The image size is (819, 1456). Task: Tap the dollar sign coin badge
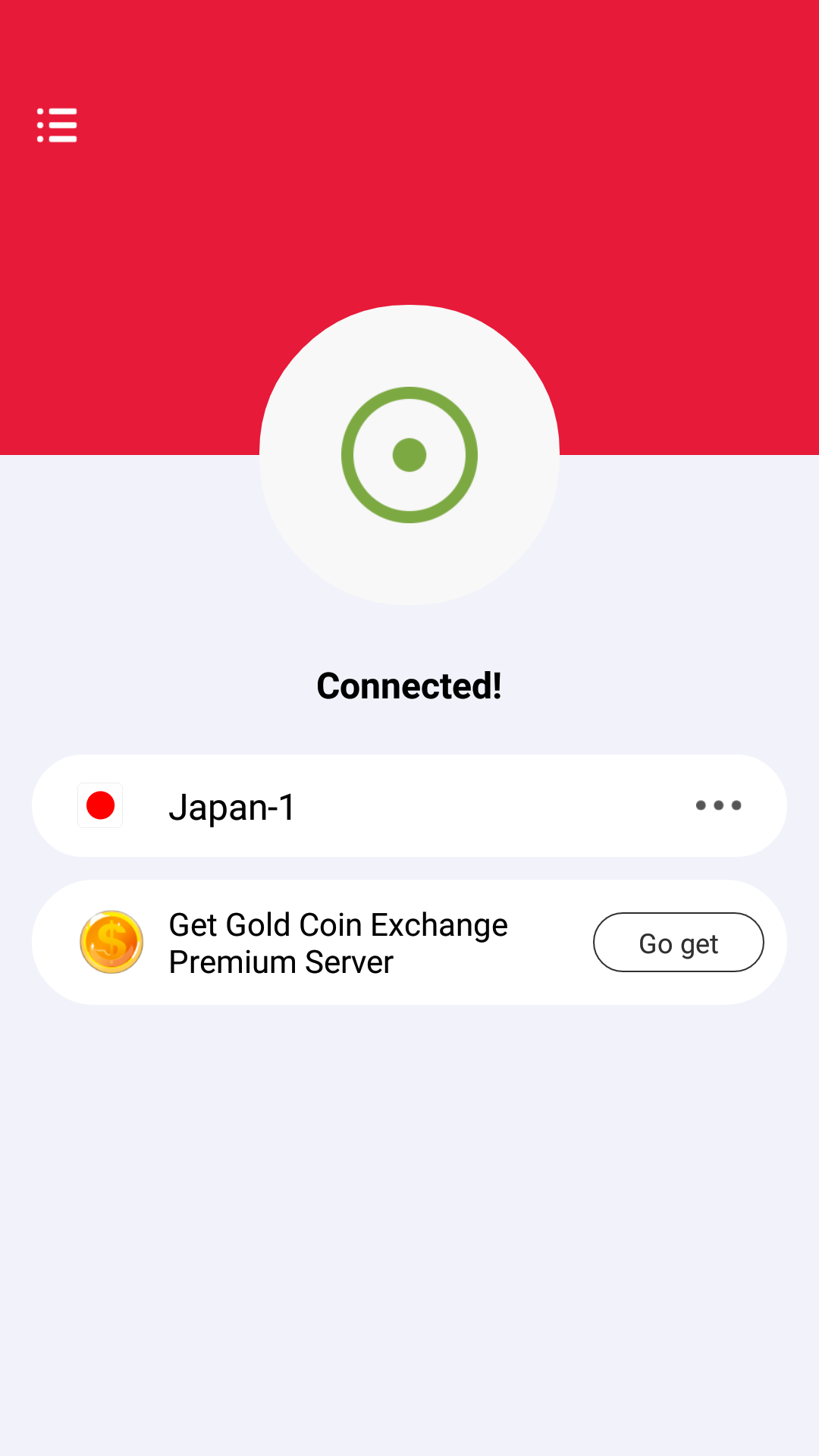111,942
